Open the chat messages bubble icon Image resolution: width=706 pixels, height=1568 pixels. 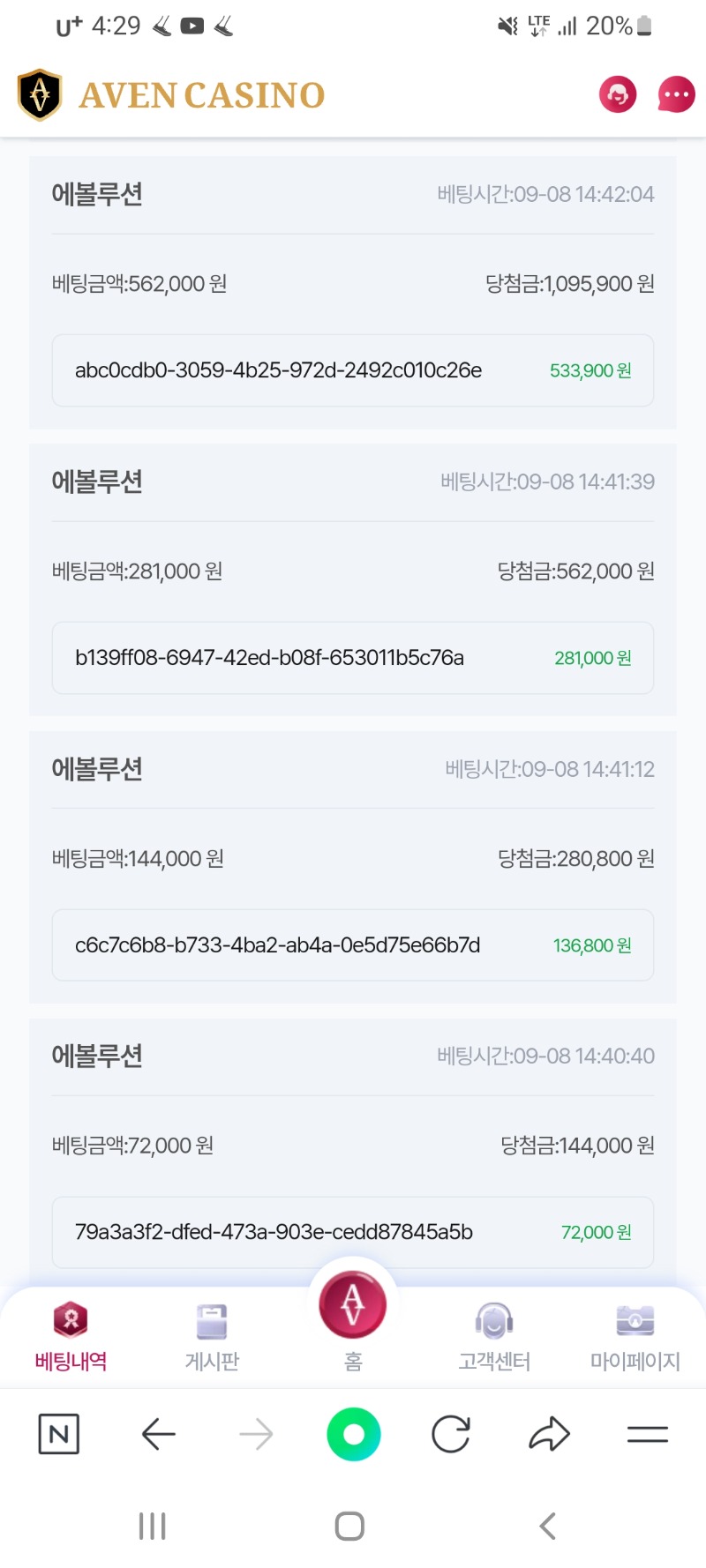point(677,94)
